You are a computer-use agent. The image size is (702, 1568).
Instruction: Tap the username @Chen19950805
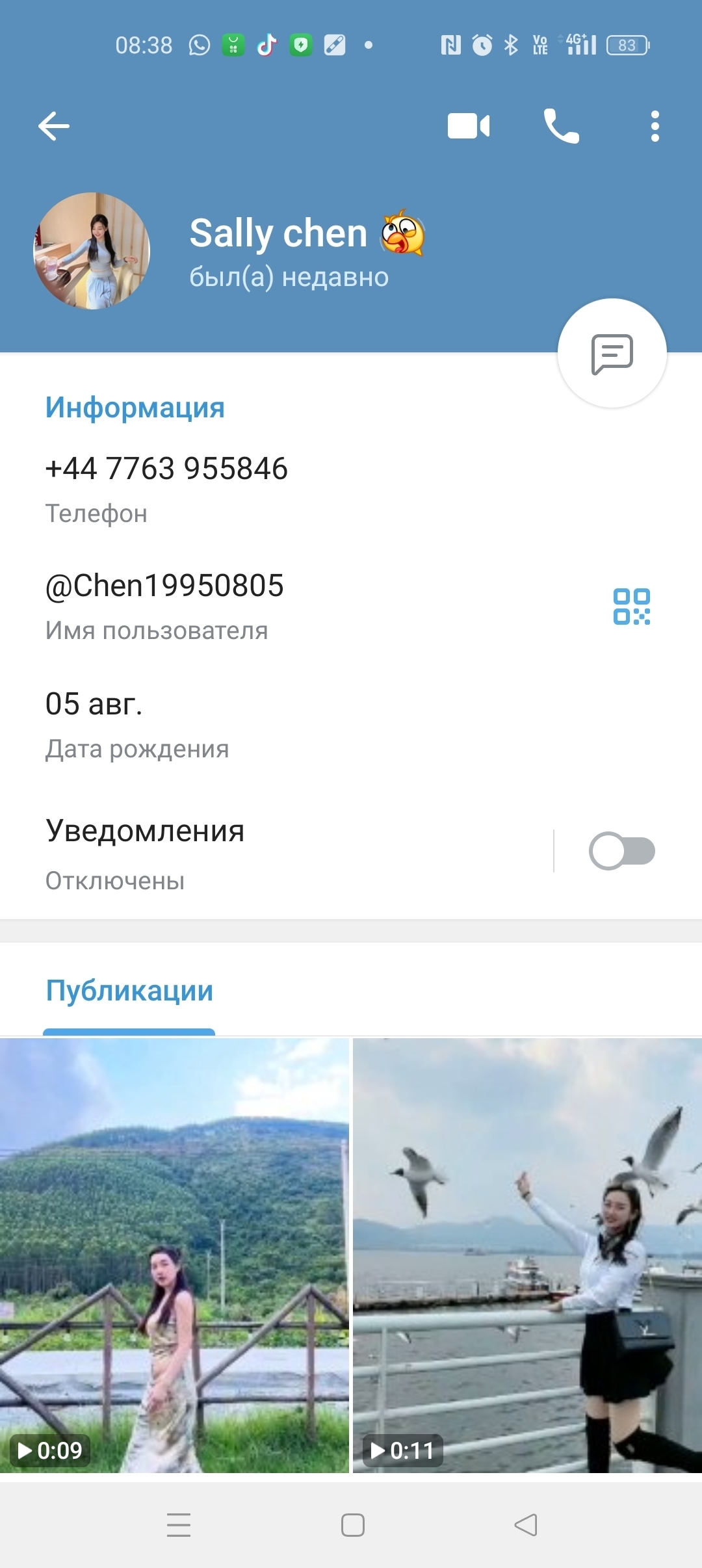tap(164, 586)
